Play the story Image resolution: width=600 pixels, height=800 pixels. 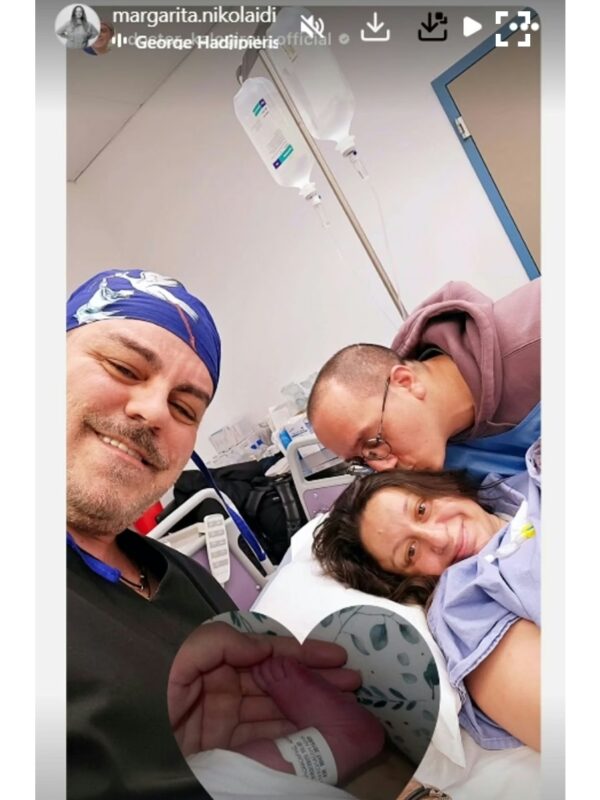[472, 27]
